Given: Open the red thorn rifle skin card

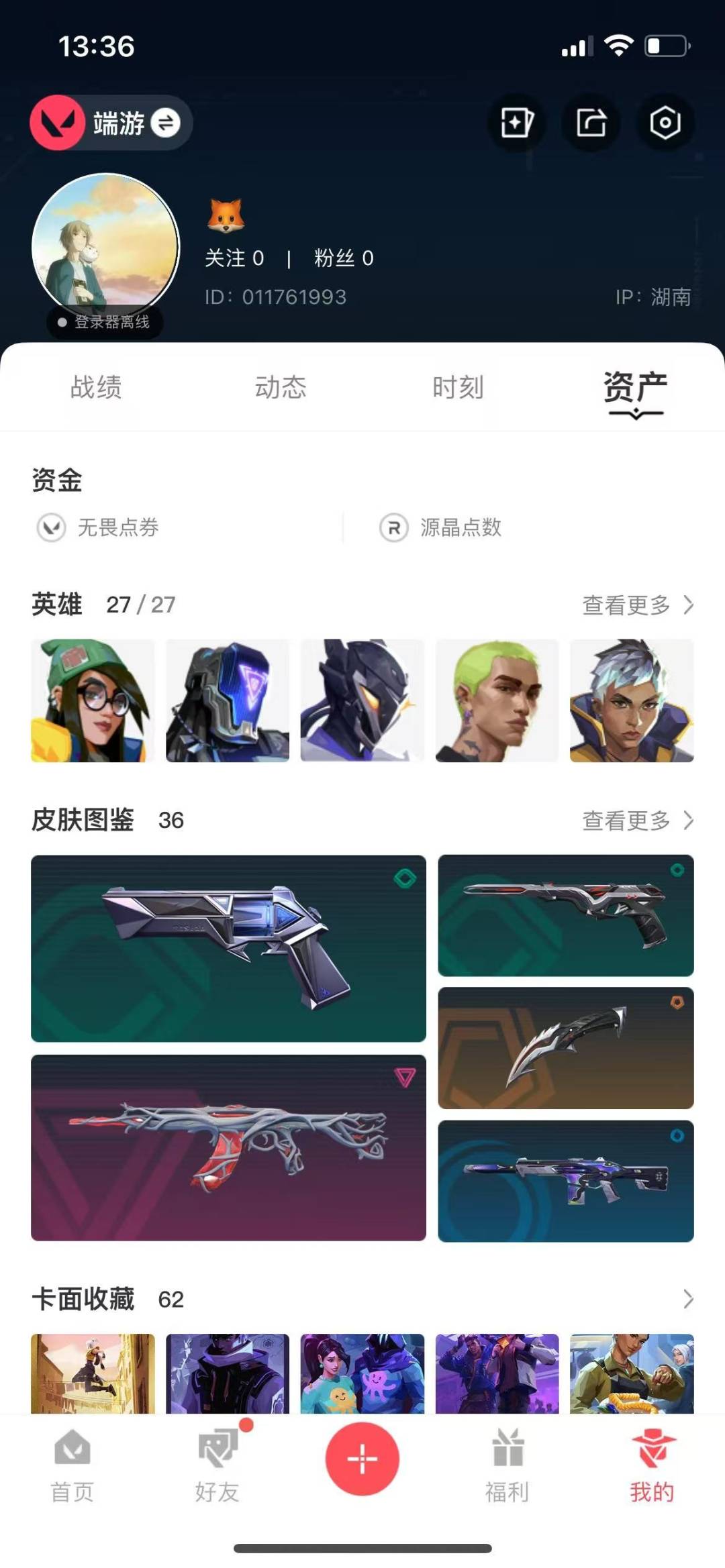Looking at the screenshot, I should click(x=228, y=1147).
